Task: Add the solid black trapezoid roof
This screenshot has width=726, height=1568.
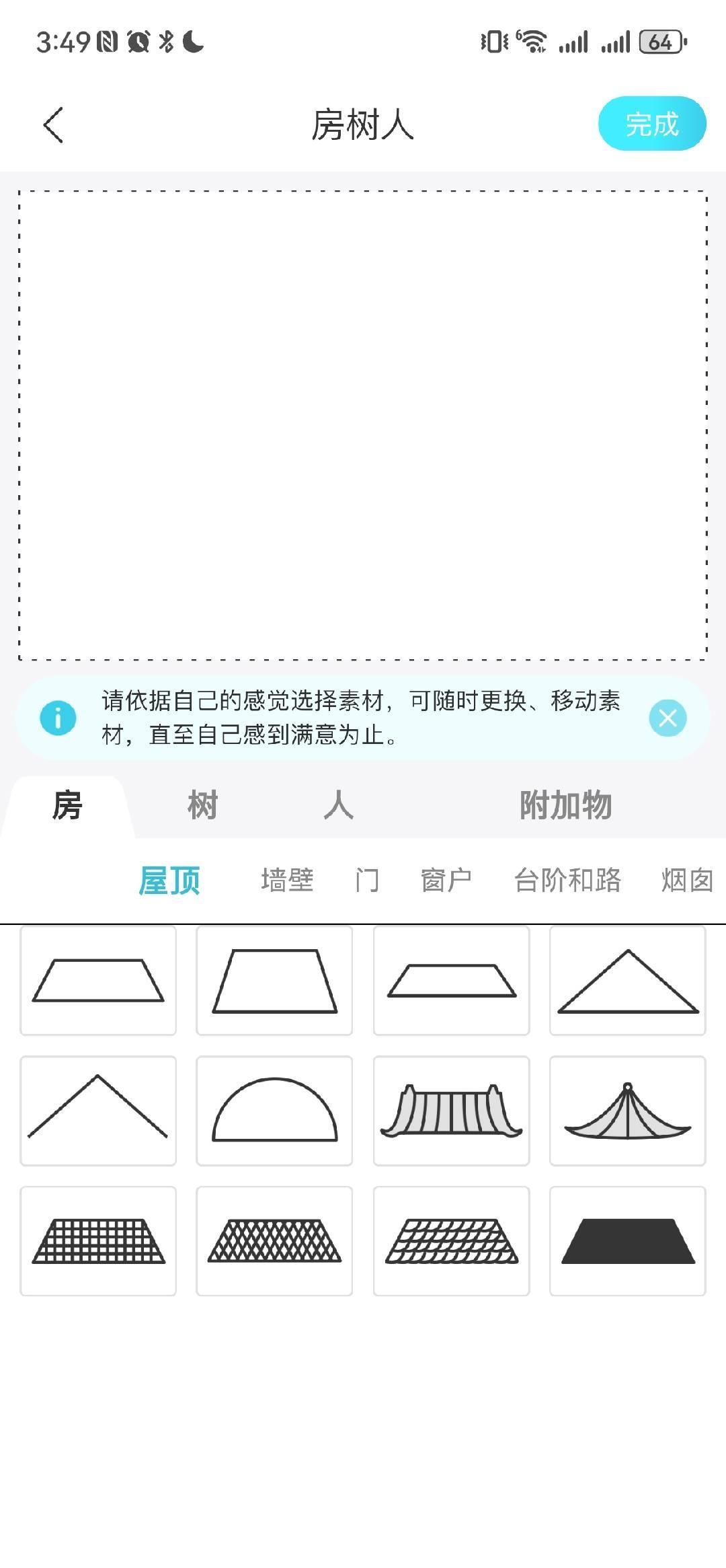Action: click(x=627, y=1241)
